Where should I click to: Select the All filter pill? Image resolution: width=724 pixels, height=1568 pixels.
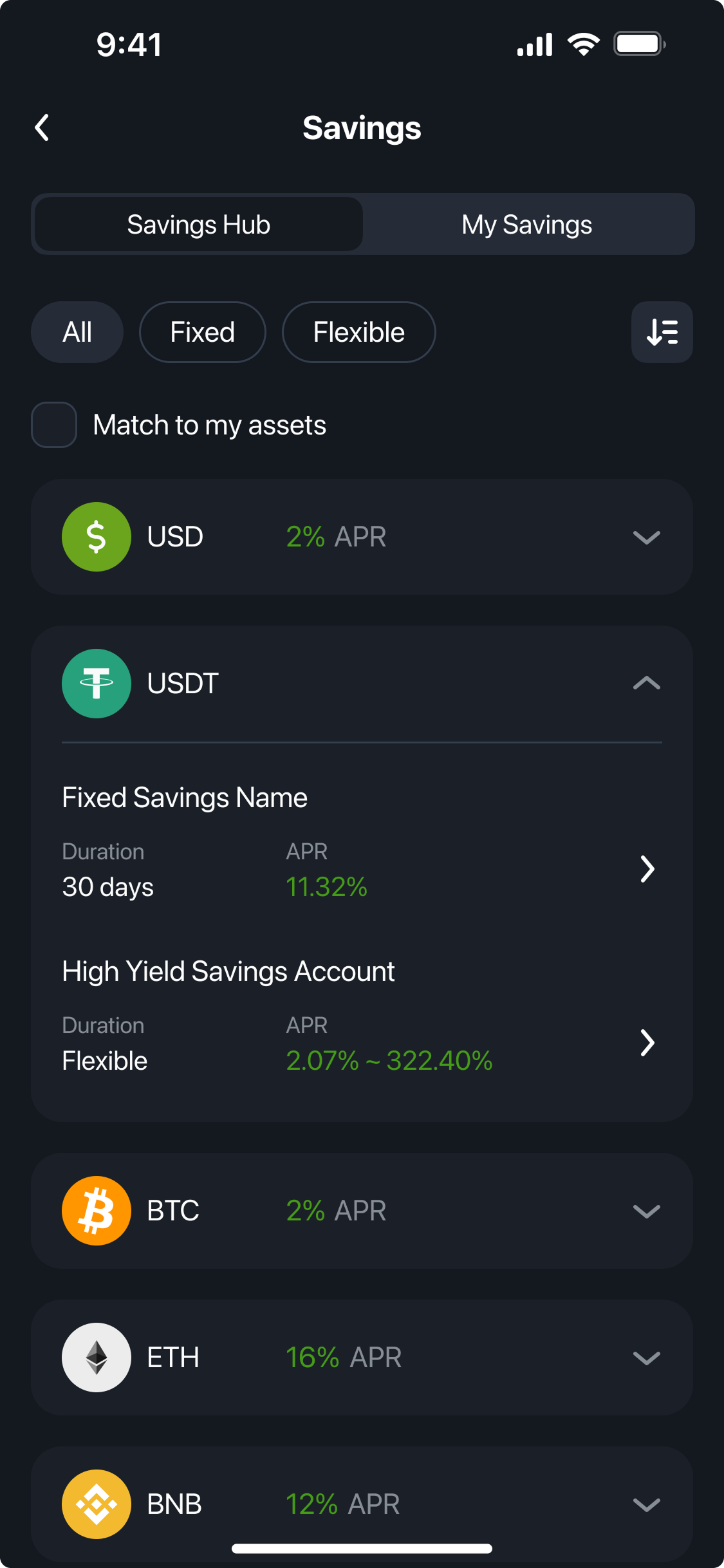[x=77, y=332]
